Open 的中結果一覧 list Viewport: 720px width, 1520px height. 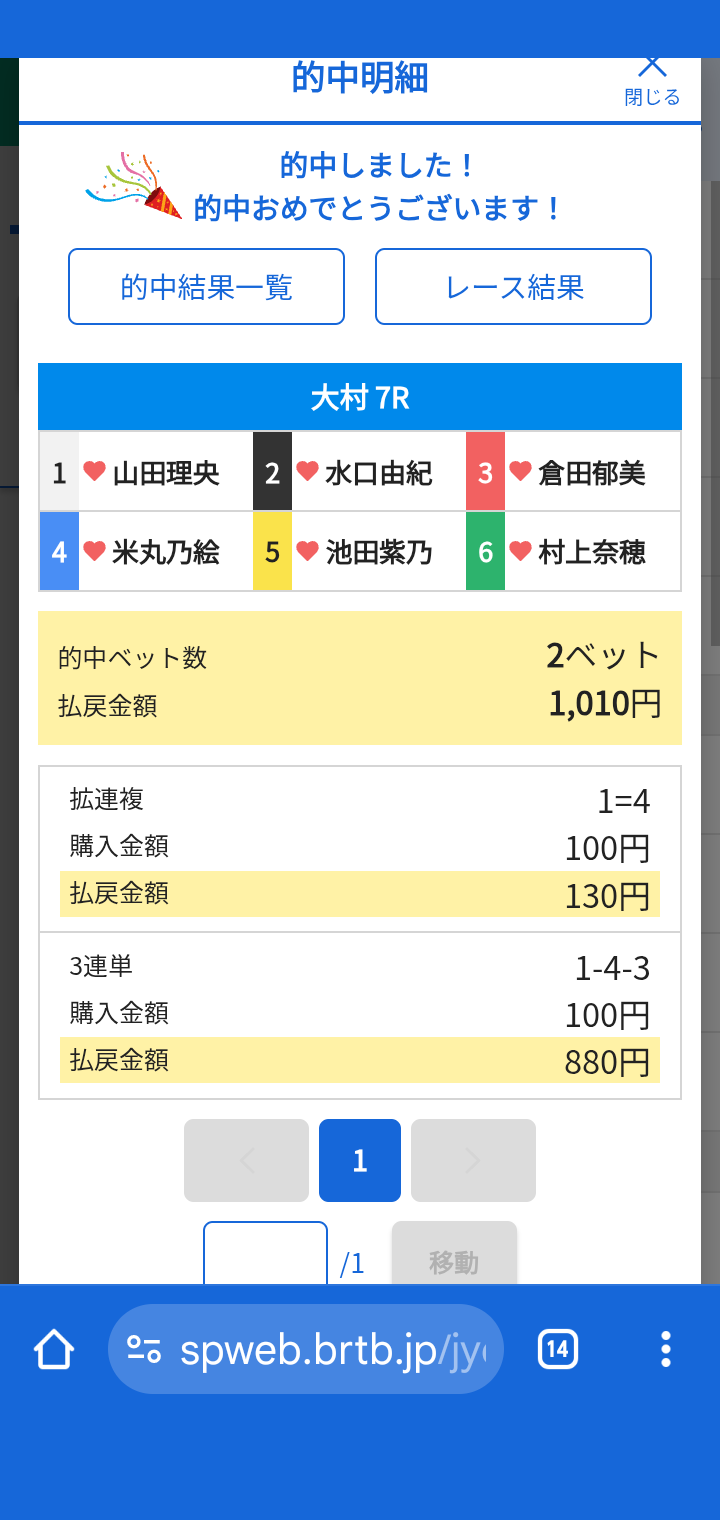click(206, 287)
